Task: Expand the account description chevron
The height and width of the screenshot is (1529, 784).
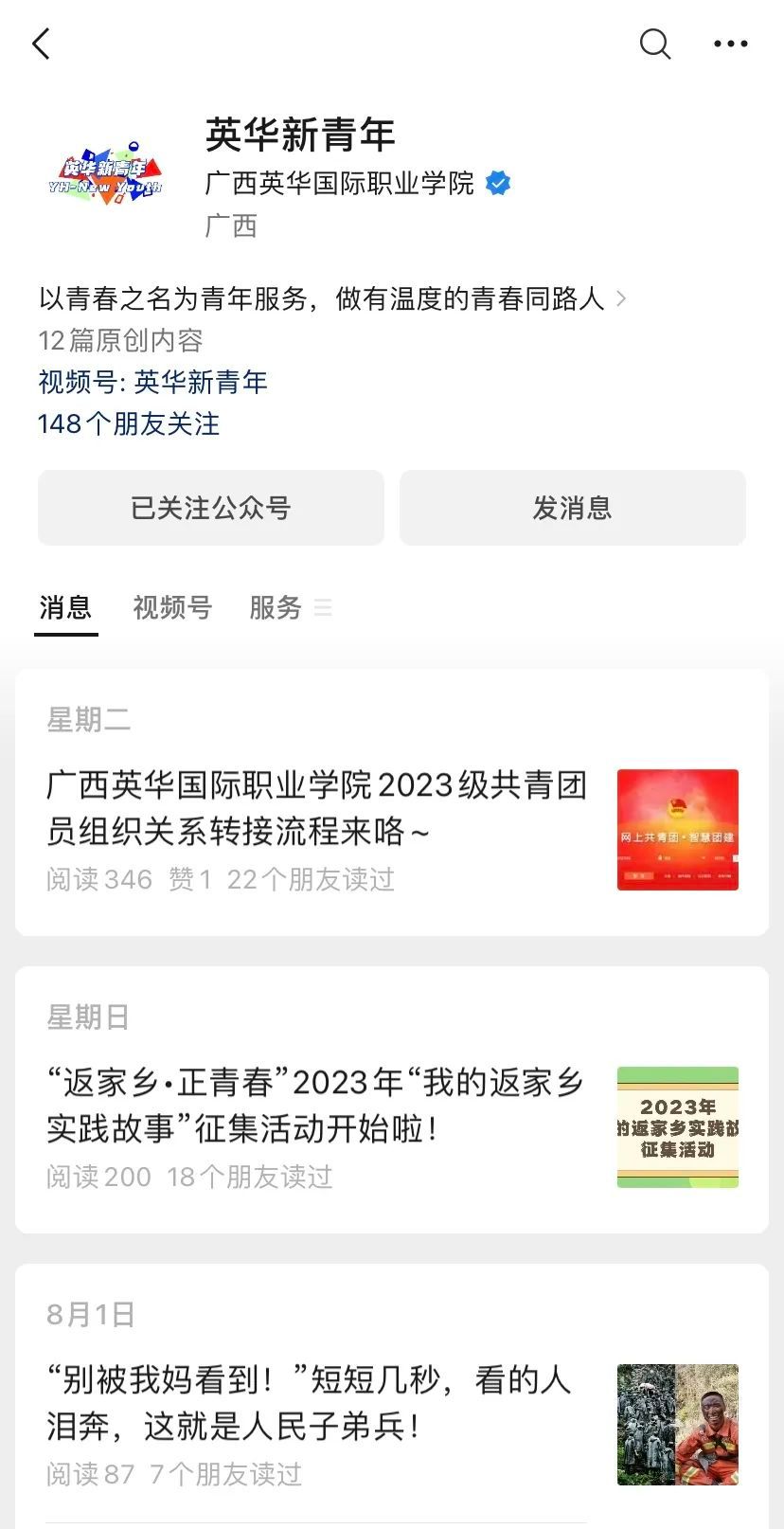Action: 621,299
